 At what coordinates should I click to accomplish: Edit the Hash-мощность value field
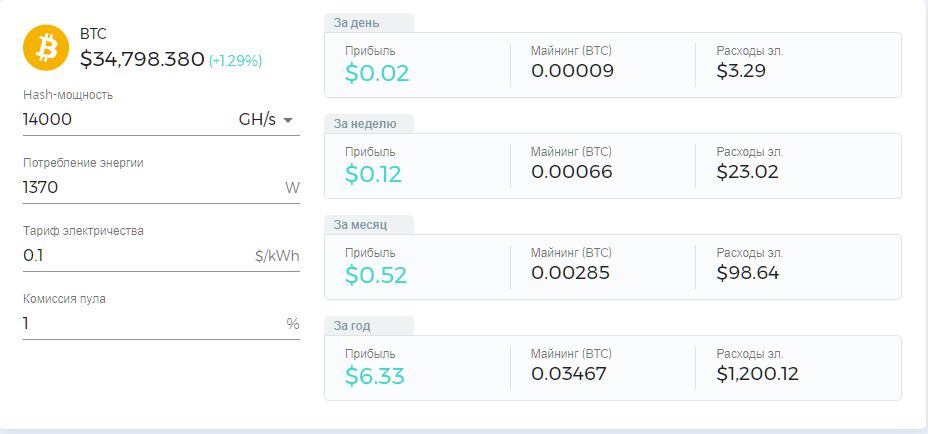pyautogui.click(x=120, y=120)
